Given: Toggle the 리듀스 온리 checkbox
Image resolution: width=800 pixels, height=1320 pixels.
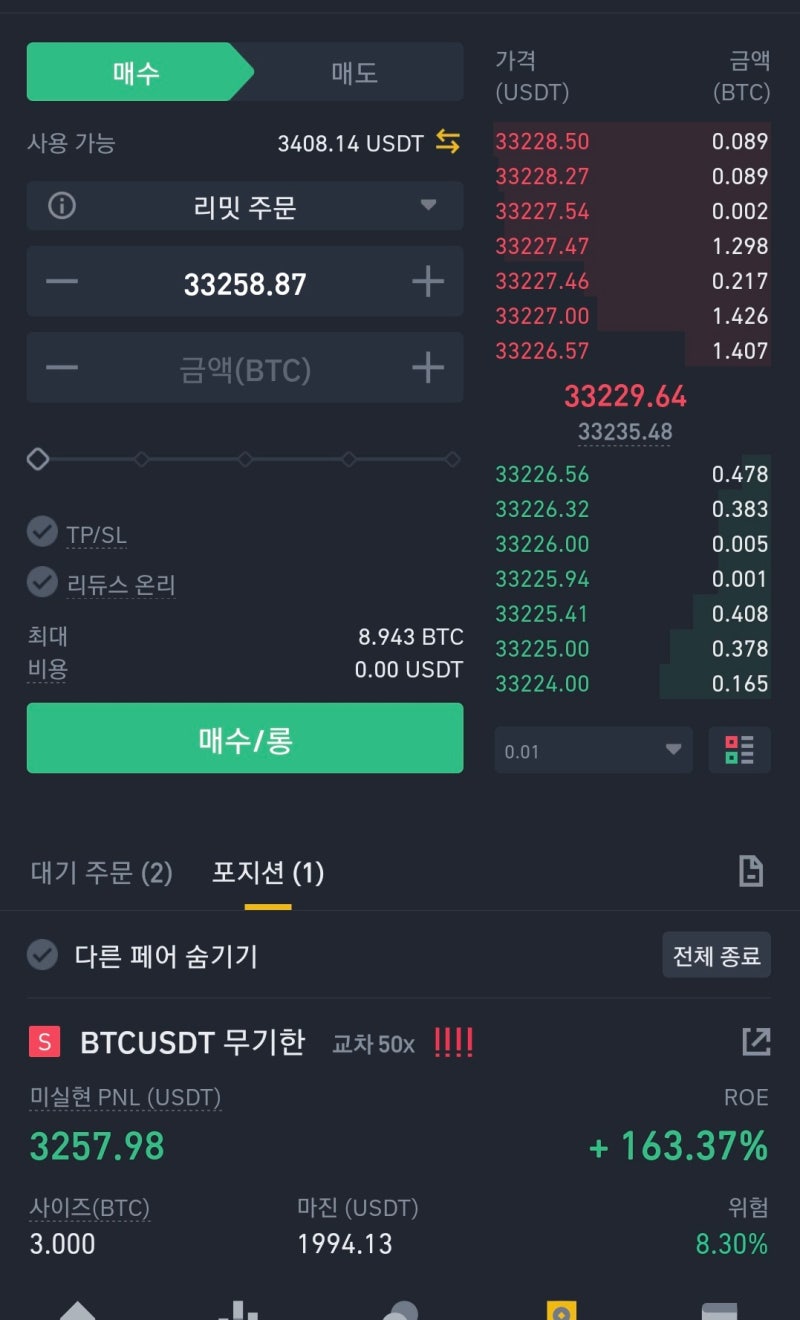Looking at the screenshot, I should coord(42,582).
